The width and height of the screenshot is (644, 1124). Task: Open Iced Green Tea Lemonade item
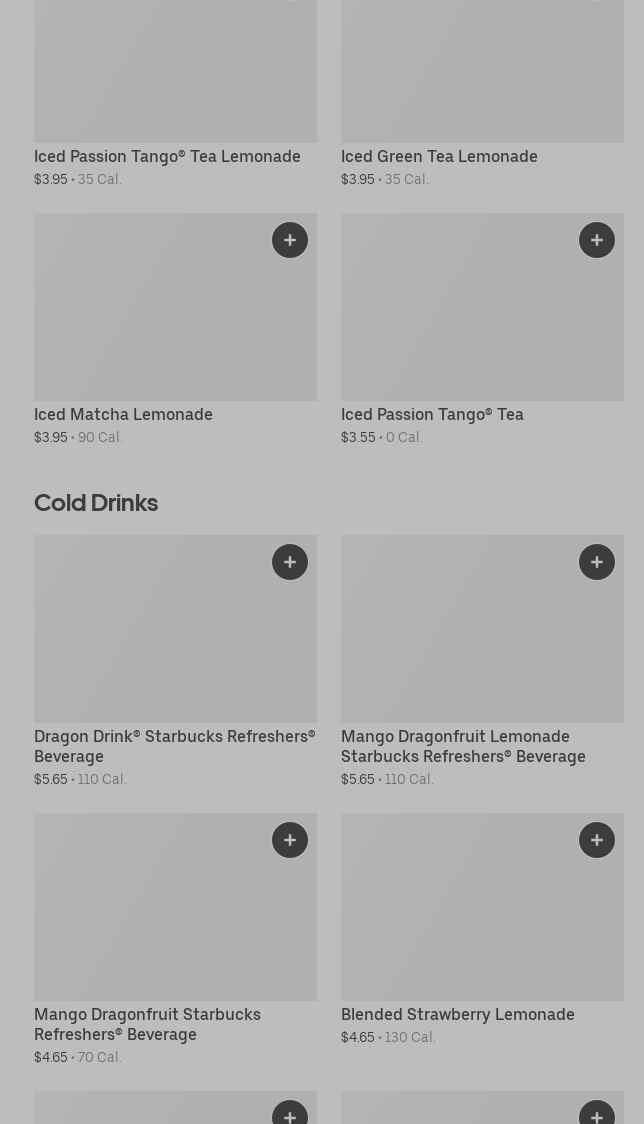[483, 94]
